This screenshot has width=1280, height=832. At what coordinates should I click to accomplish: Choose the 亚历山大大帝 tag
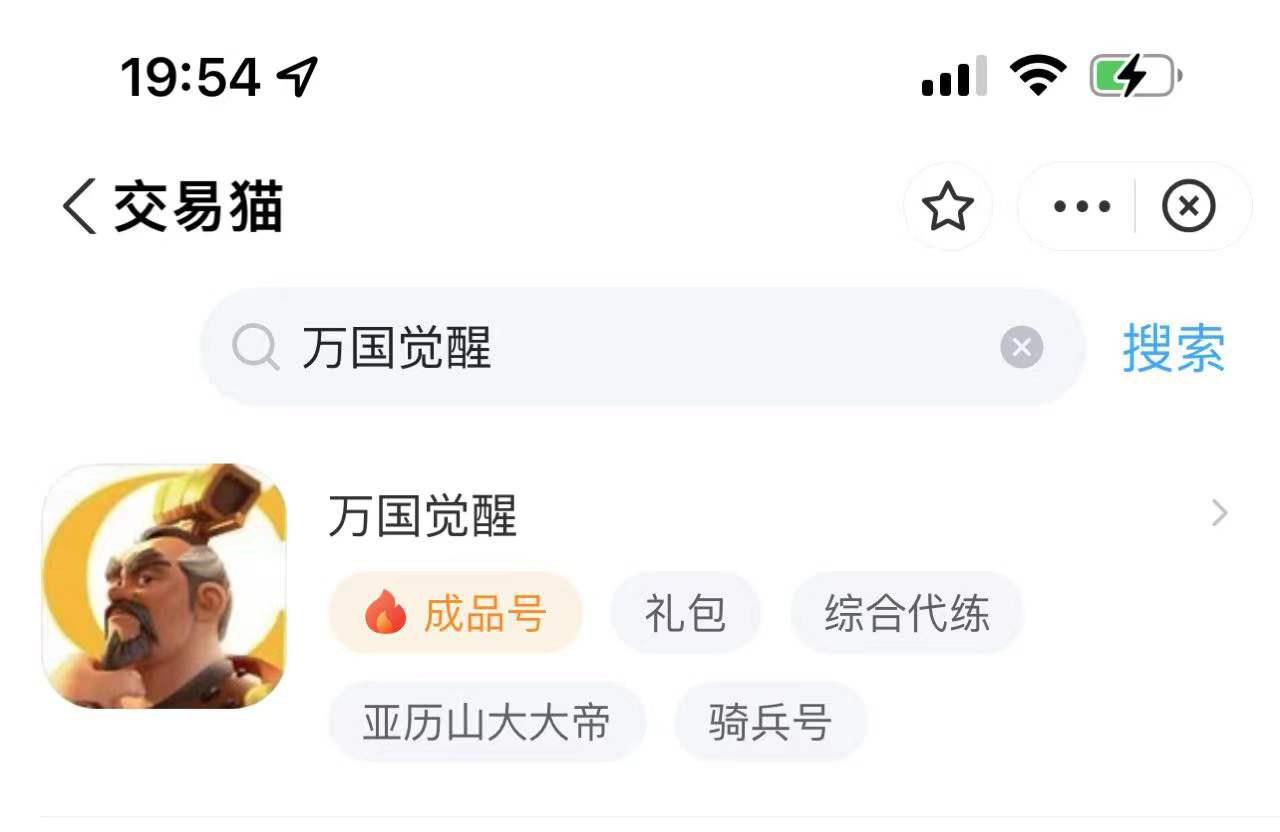click(486, 722)
